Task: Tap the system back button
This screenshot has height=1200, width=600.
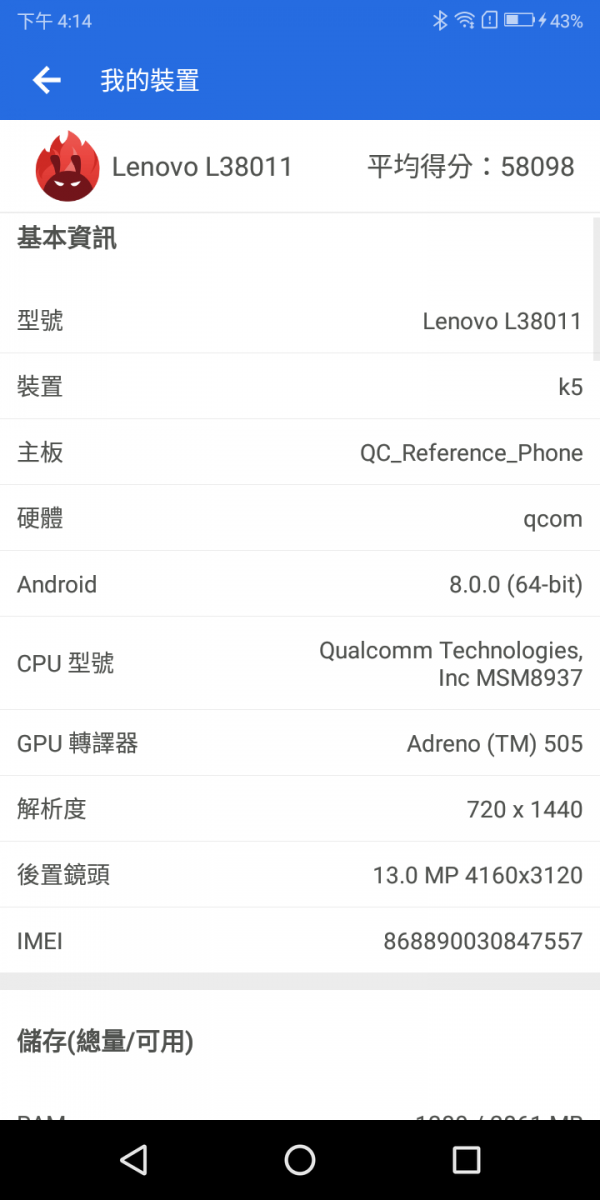Action: (x=133, y=1160)
